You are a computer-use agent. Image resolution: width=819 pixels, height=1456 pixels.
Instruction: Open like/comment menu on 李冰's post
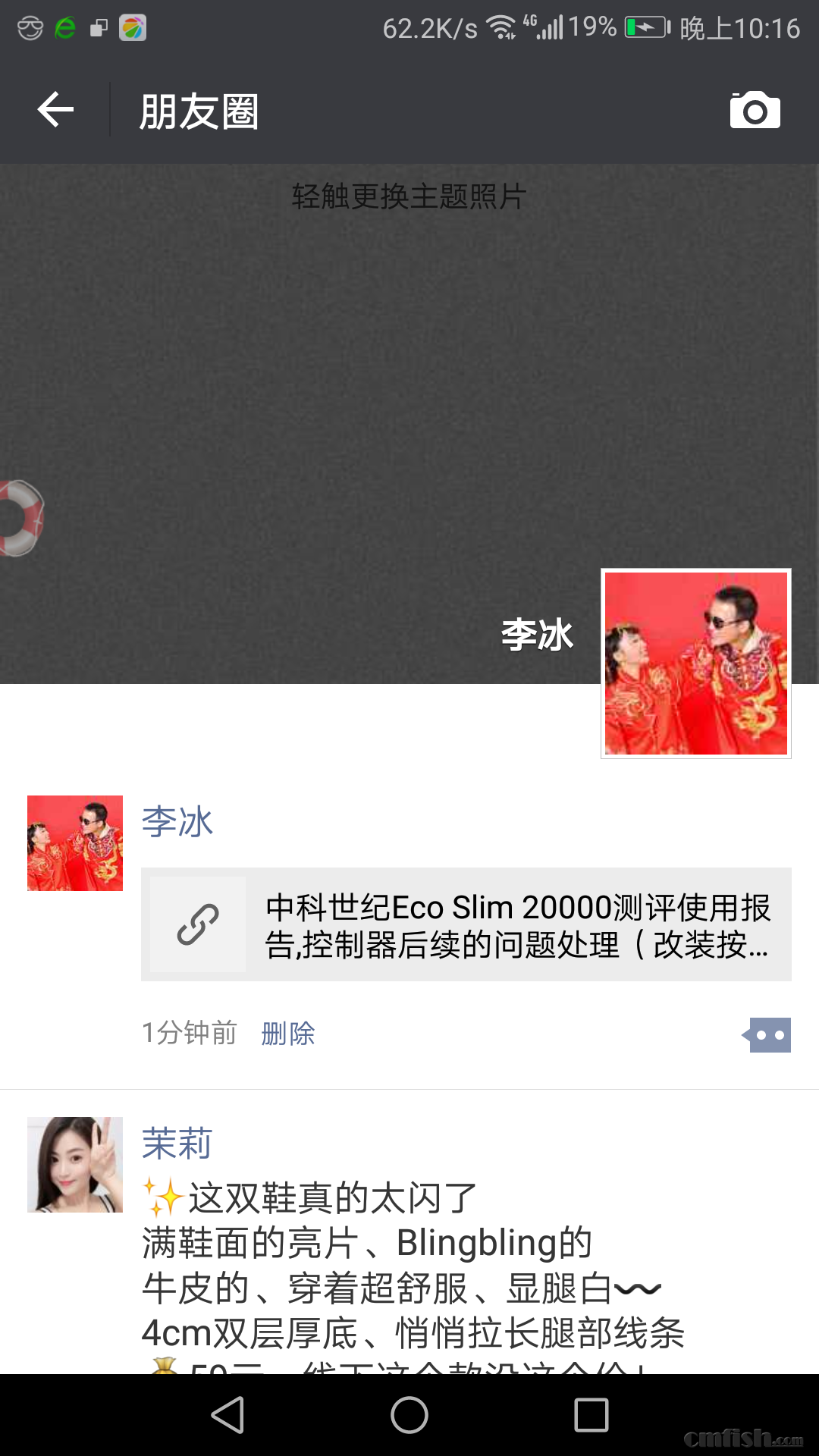point(767,1035)
